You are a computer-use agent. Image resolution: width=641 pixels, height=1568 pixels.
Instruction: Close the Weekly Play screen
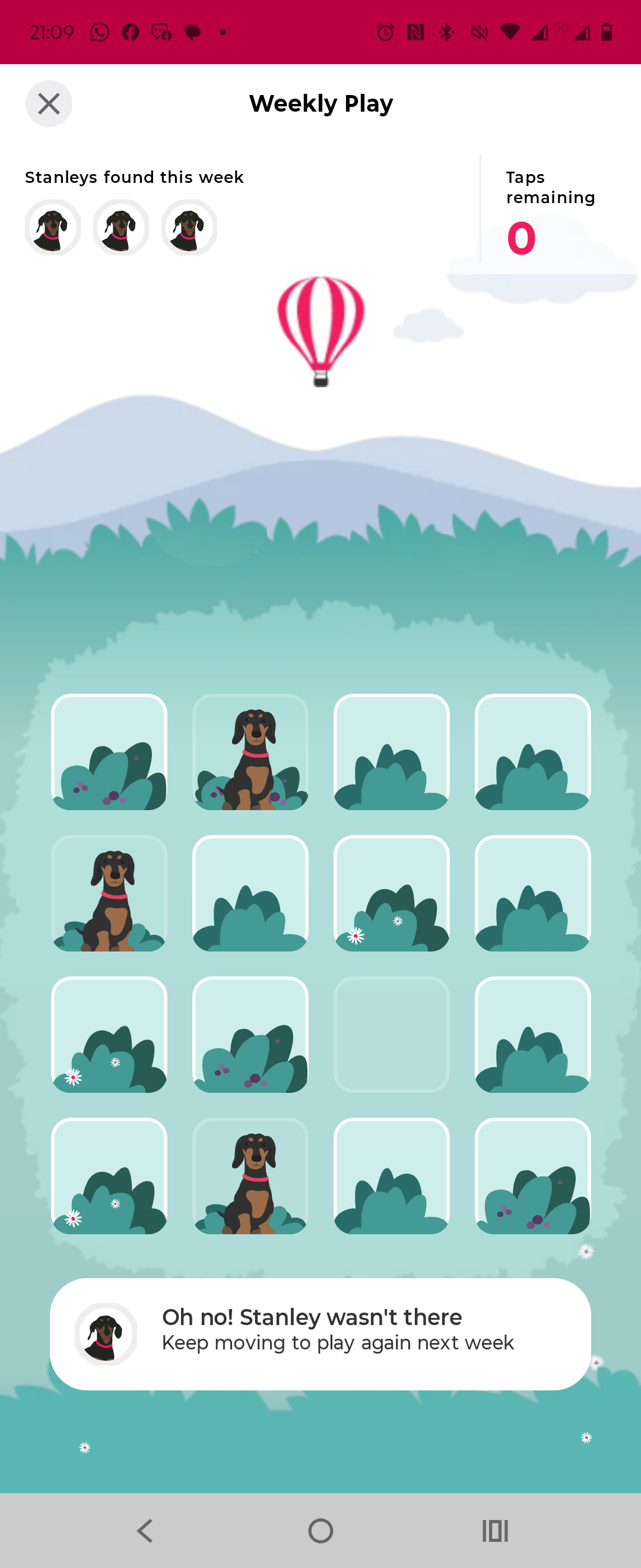[49, 103]
